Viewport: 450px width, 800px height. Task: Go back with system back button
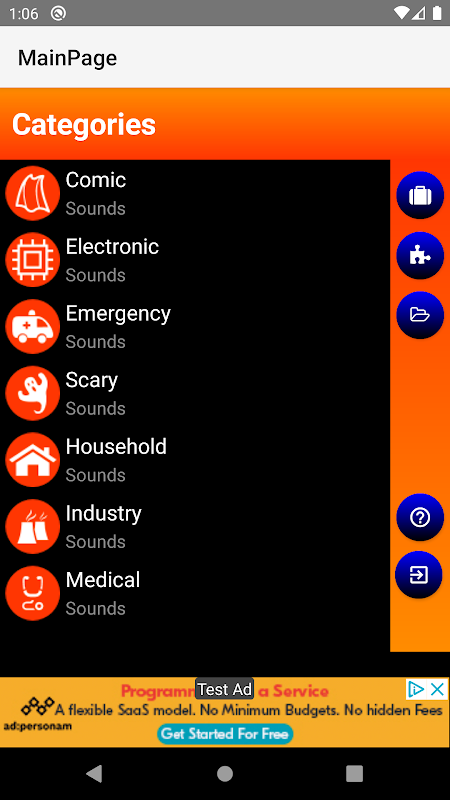tap(94, 773)
